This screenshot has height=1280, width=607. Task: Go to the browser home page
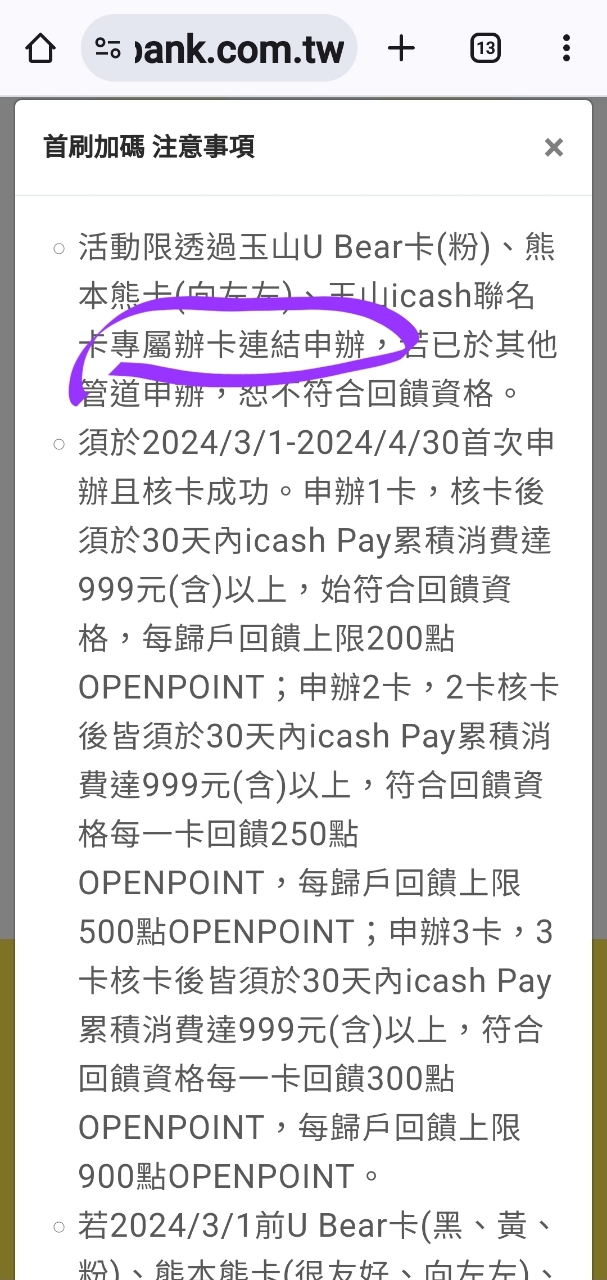[40, 48]
